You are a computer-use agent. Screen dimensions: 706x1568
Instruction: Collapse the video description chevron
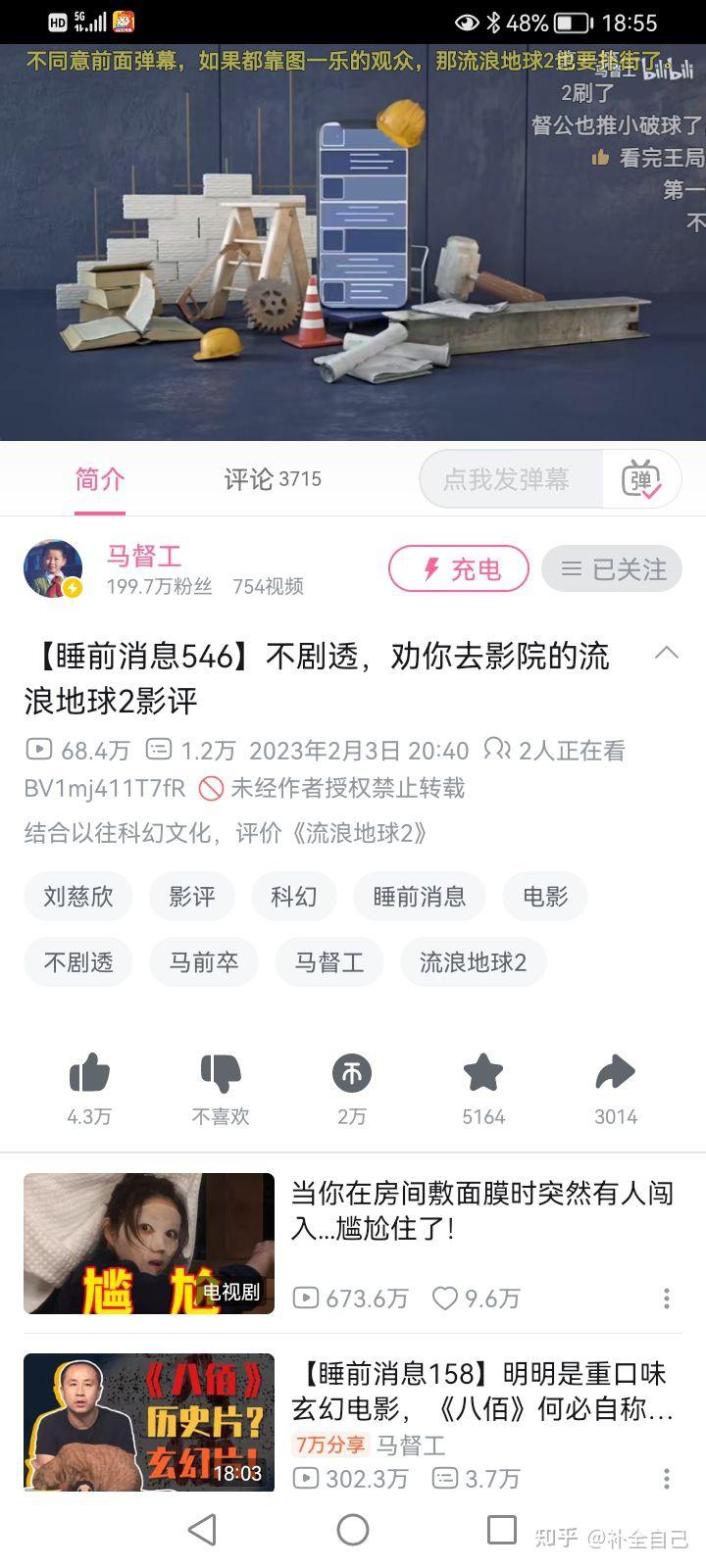[x=667, y=653]
